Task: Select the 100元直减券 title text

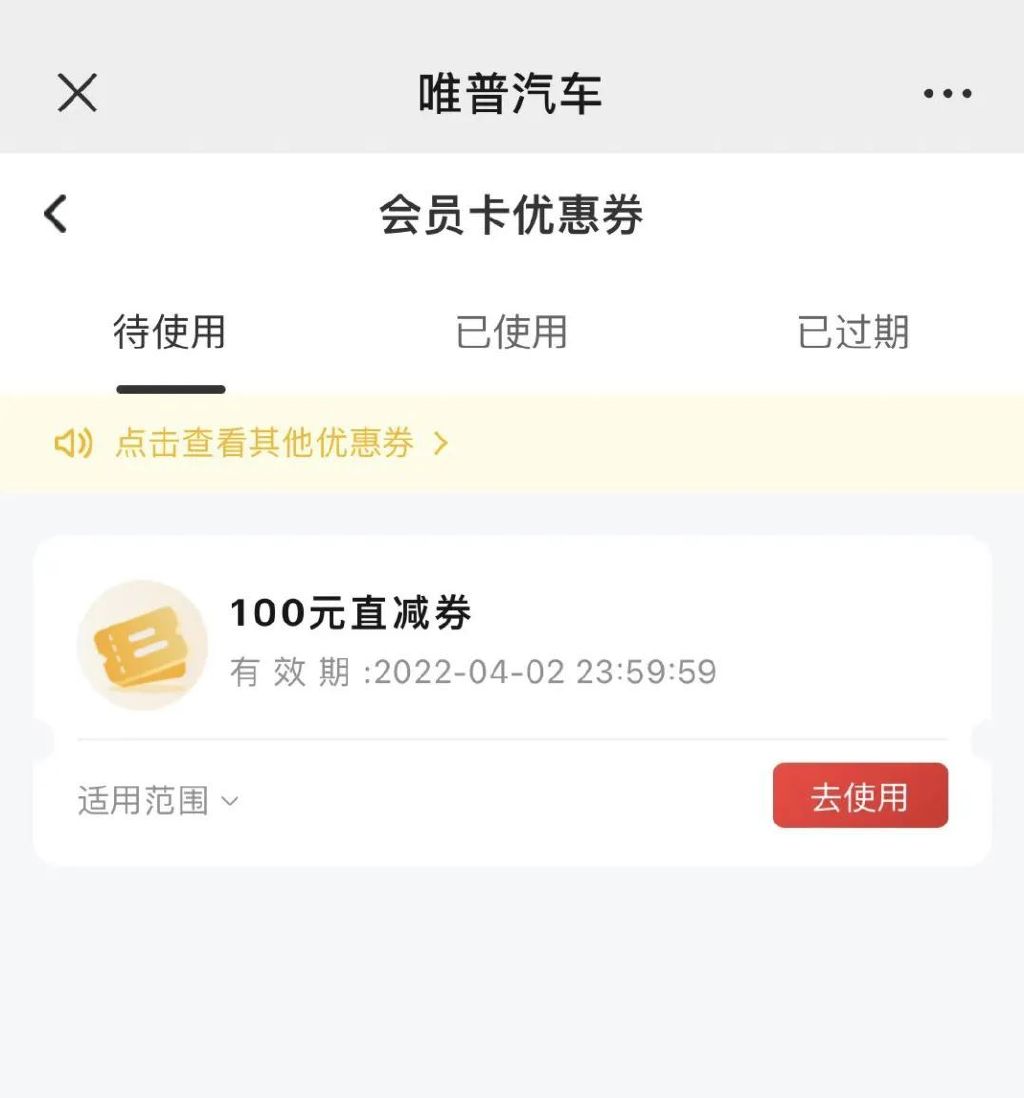Action: tap(350, 613)
